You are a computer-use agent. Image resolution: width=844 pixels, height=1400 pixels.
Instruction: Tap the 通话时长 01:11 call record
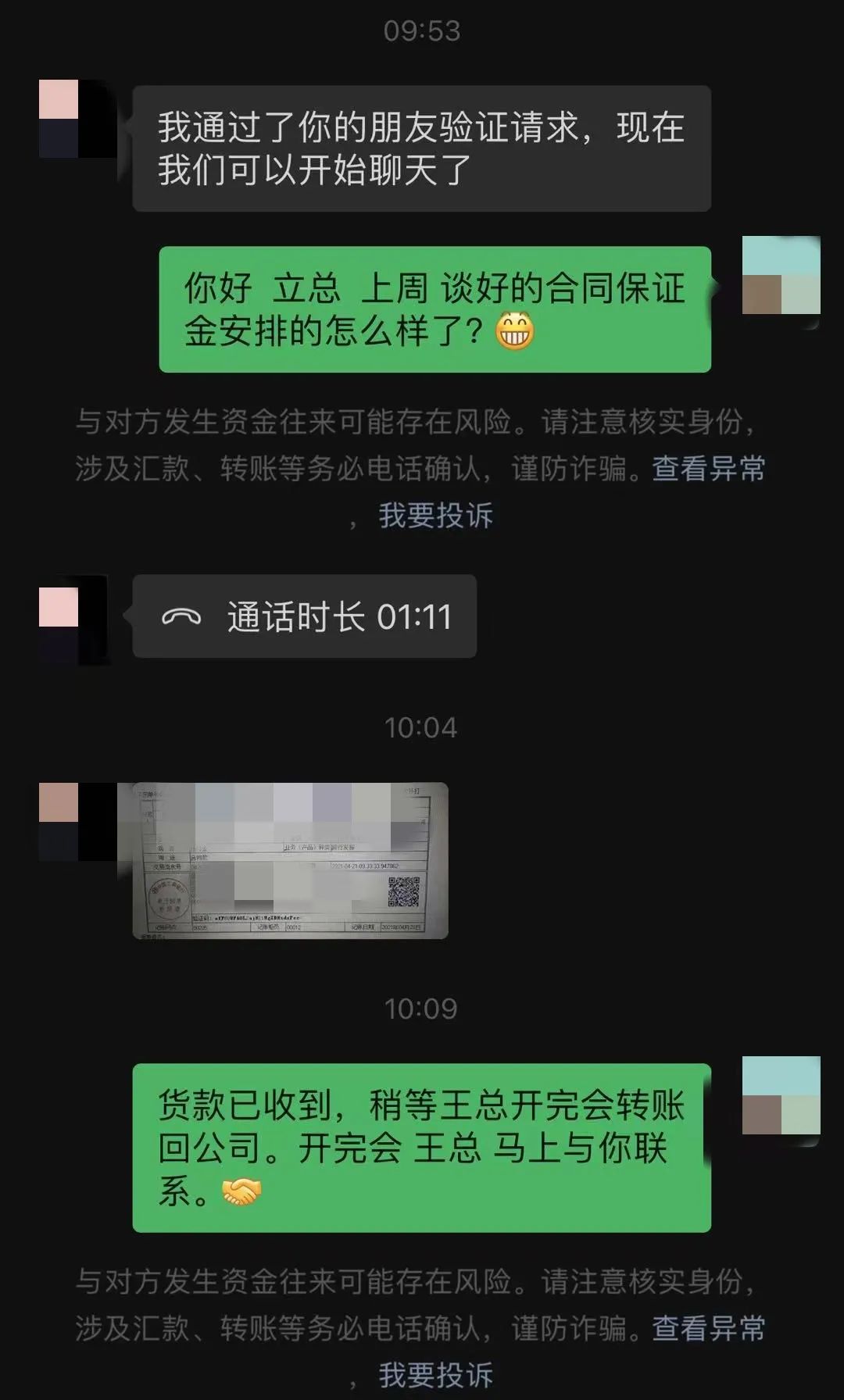304,616
